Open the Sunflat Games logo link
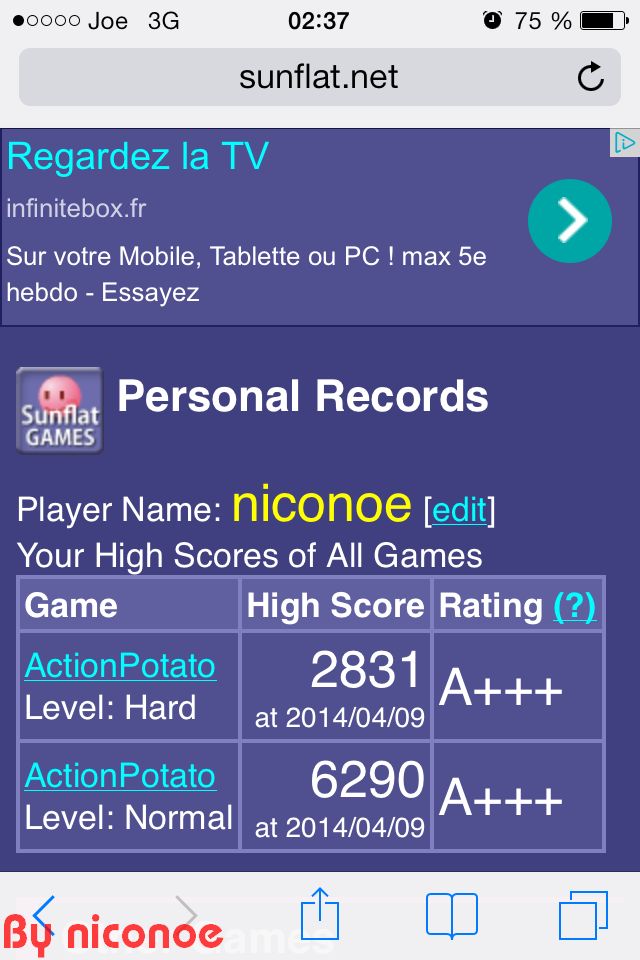640x960 pixels. click(60, 410)
